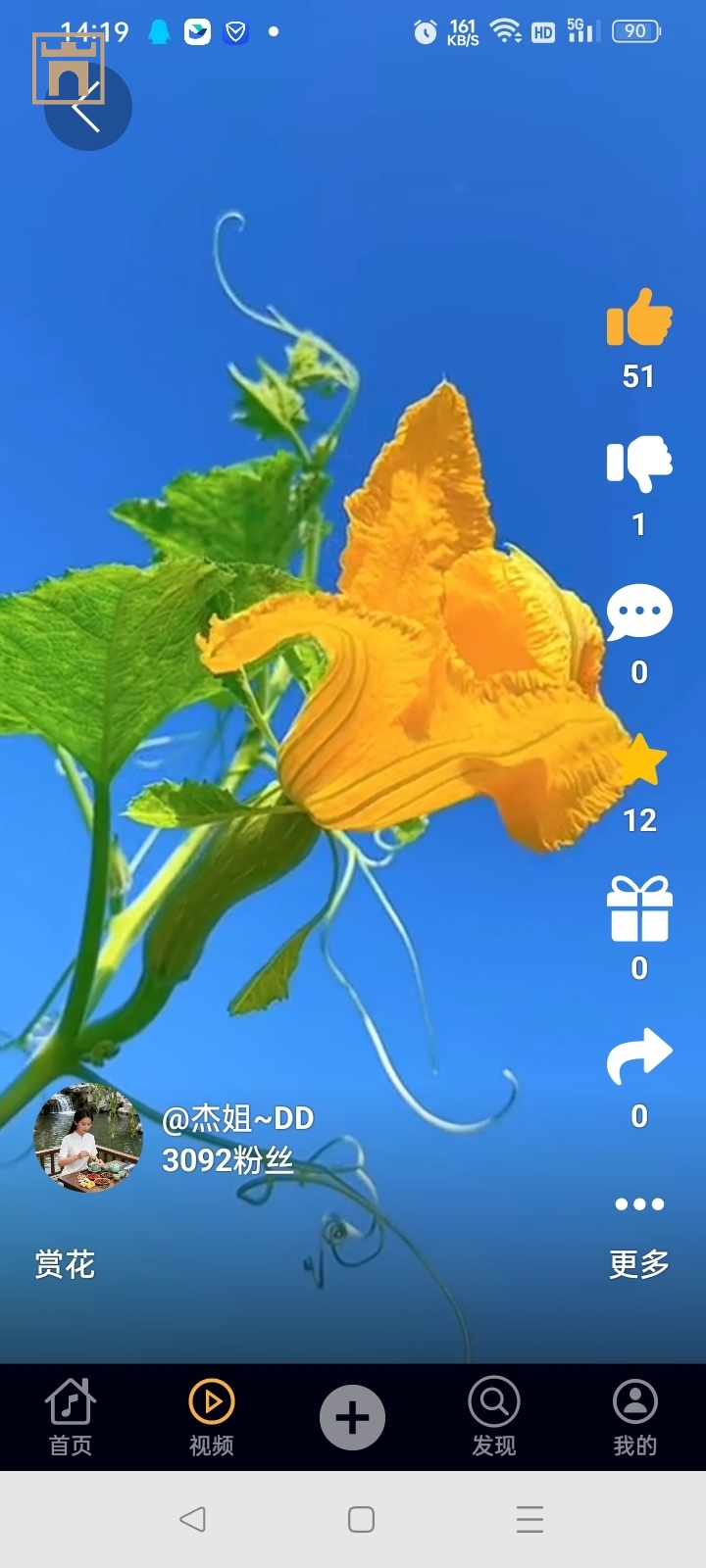Dislike the video using the thumbs-down icon
Screen dimensions: 706x1568
[x=638, y=465]
